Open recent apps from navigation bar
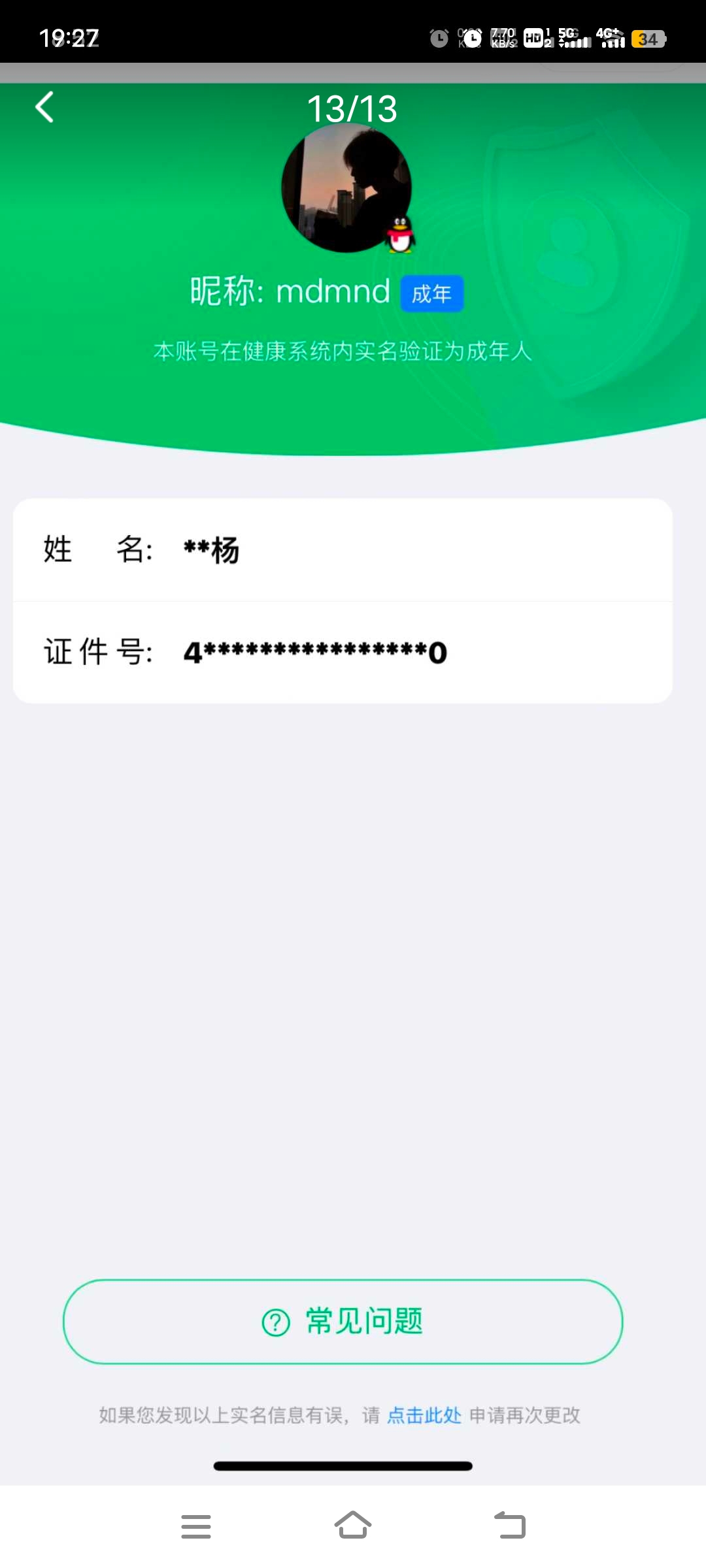Viewport: 706px width, 1568px height. (196, 1526)
